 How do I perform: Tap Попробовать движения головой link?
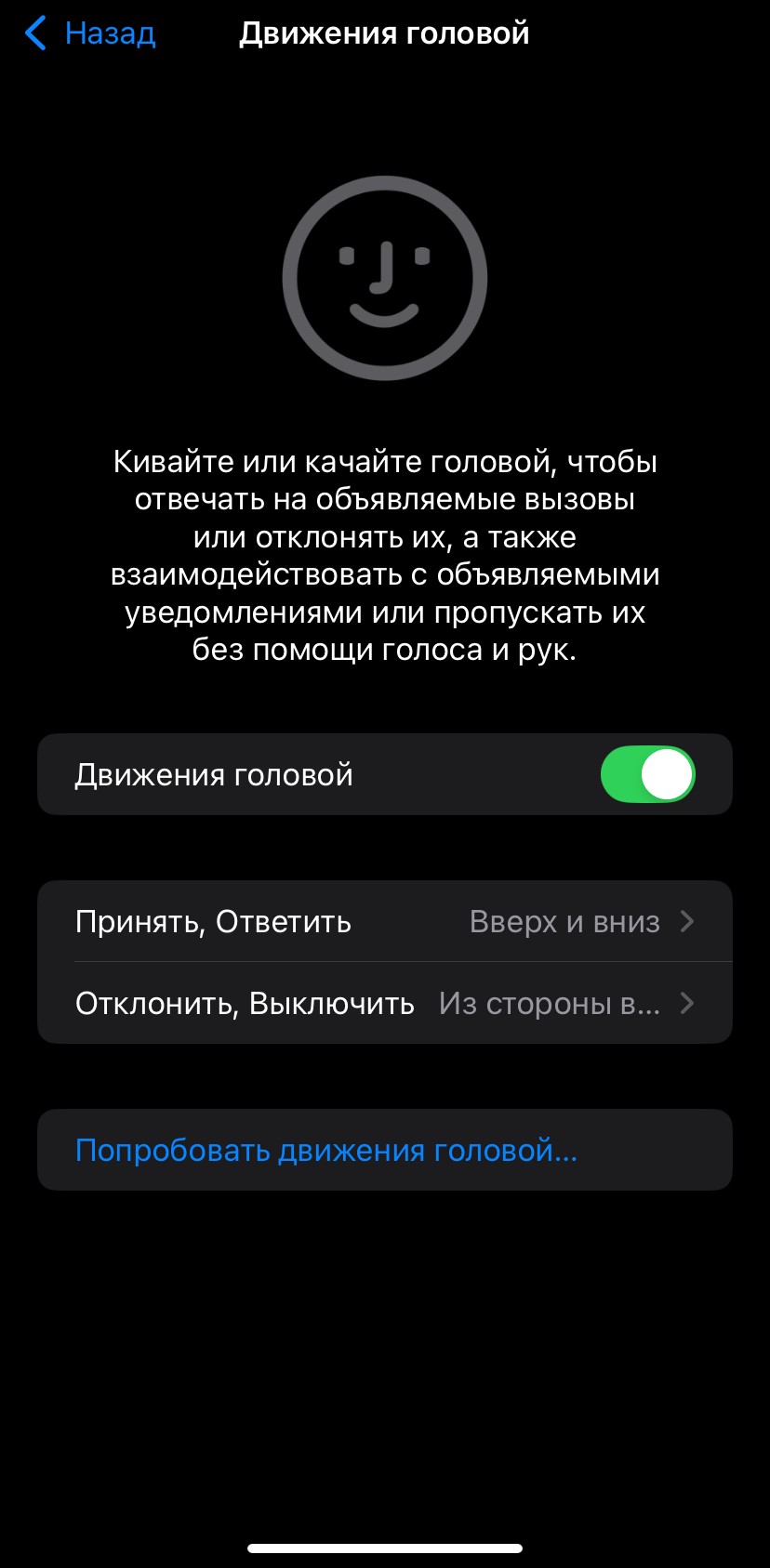pyautogui.click(x=326, y=1150)
